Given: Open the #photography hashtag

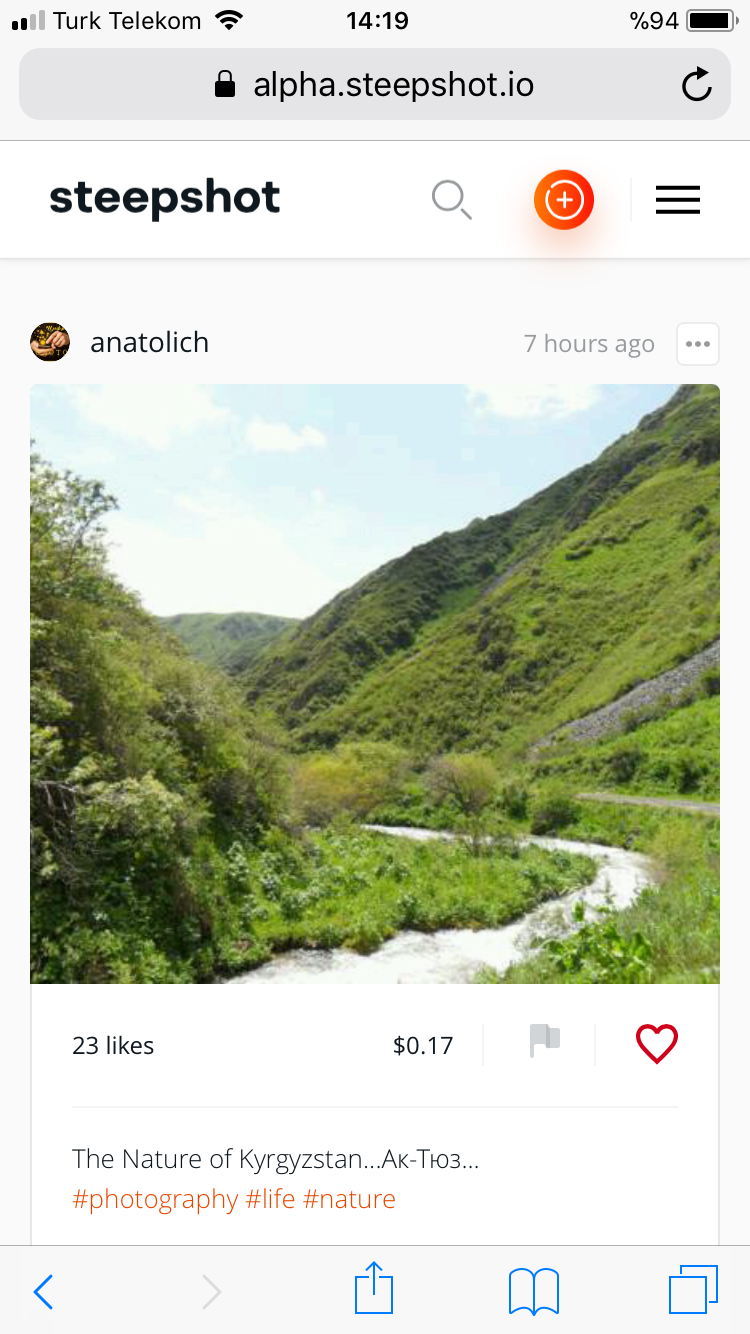Looking at the screenshot, I should (x=155, y=1199).
